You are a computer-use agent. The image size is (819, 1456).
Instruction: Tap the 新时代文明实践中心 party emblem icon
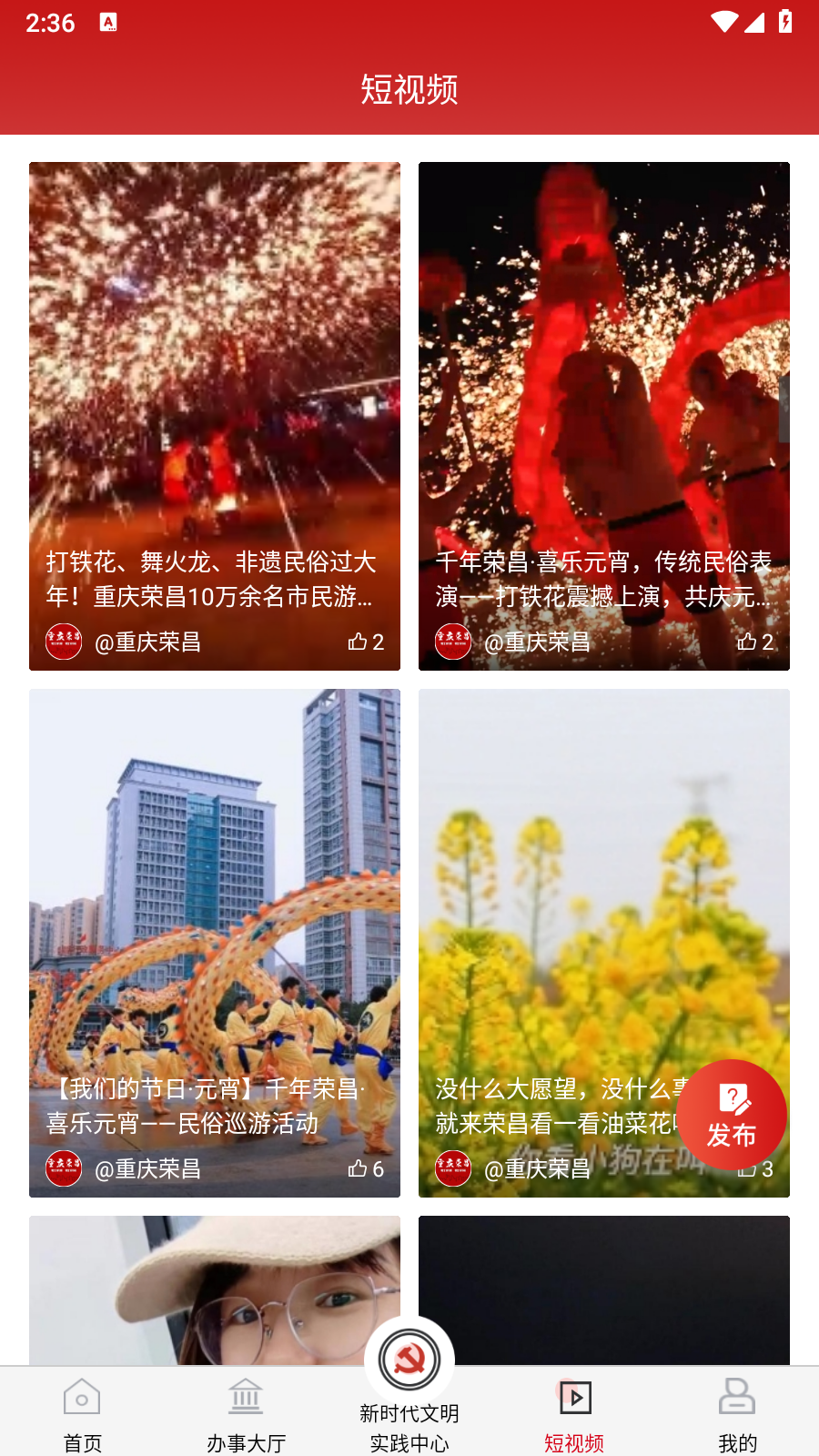click(409, 1358)
